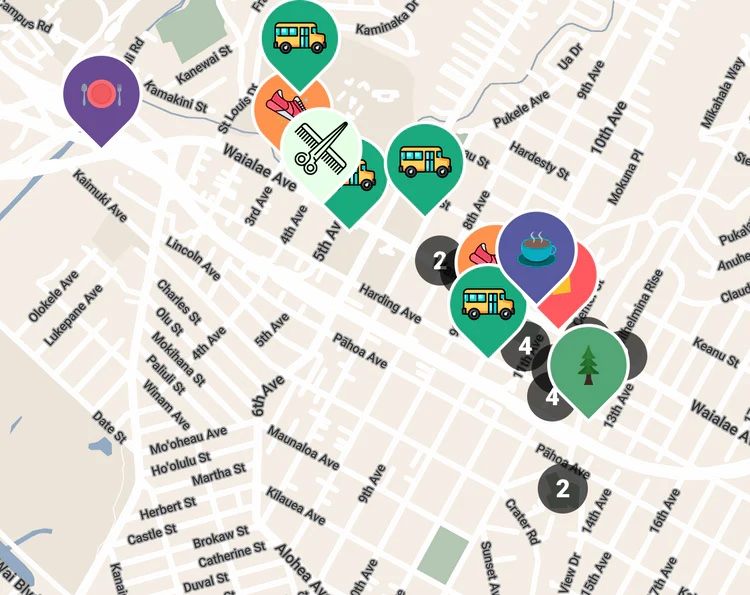Tap the coffee cup café pin
Screen dimensions: 750x595
coord(536,249)
